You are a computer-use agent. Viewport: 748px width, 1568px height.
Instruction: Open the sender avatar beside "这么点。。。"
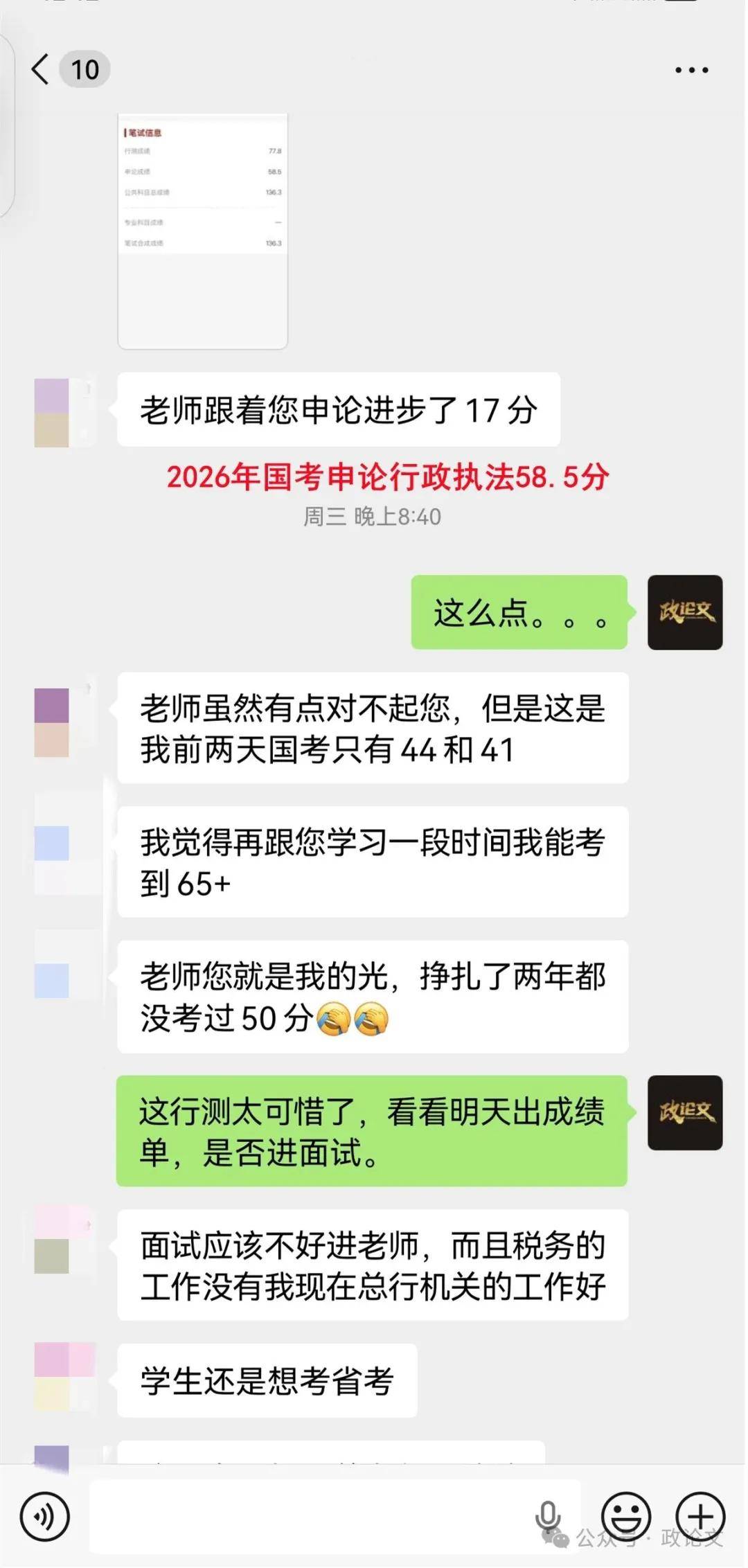click(x=684, y=612)
